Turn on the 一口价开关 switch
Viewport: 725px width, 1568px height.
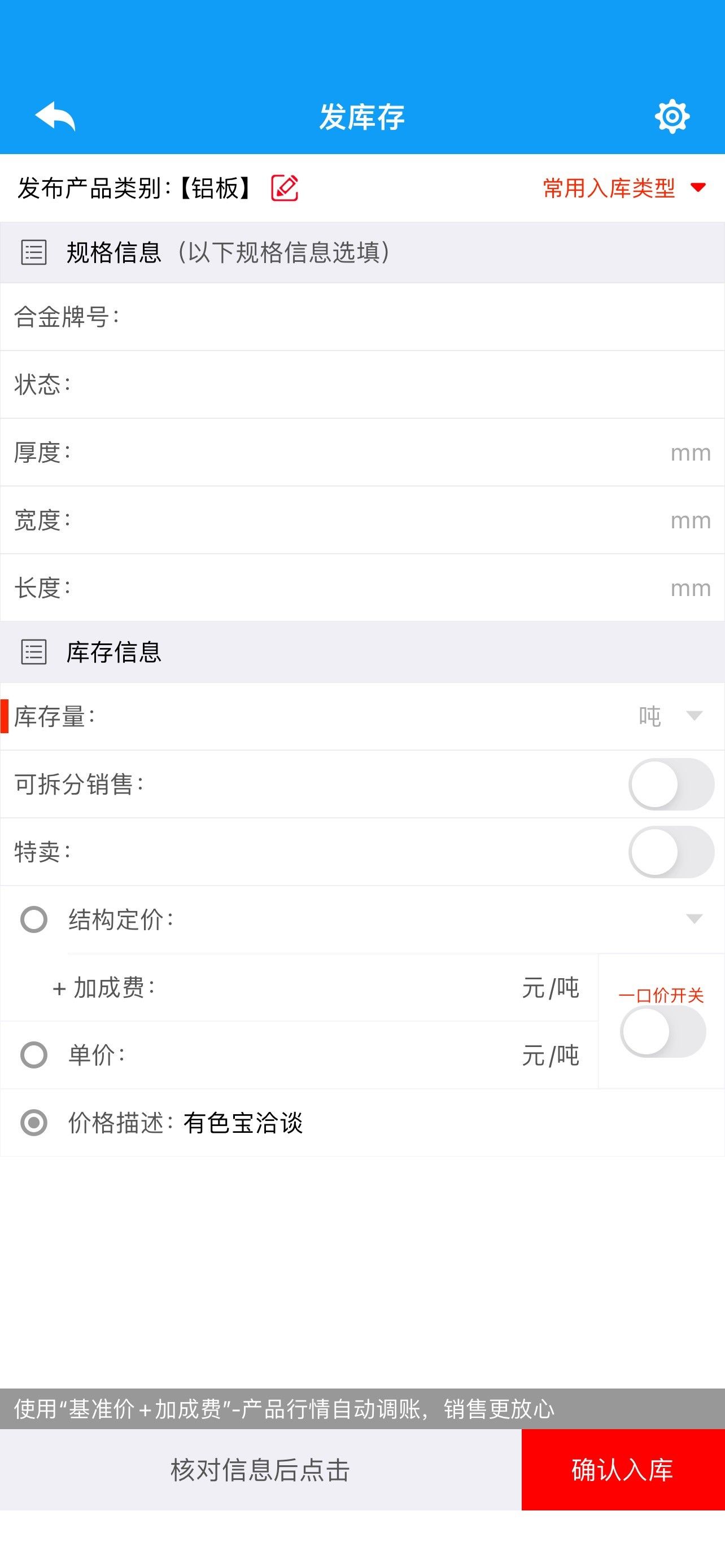pyautogui.click(x=663, y=1031)
